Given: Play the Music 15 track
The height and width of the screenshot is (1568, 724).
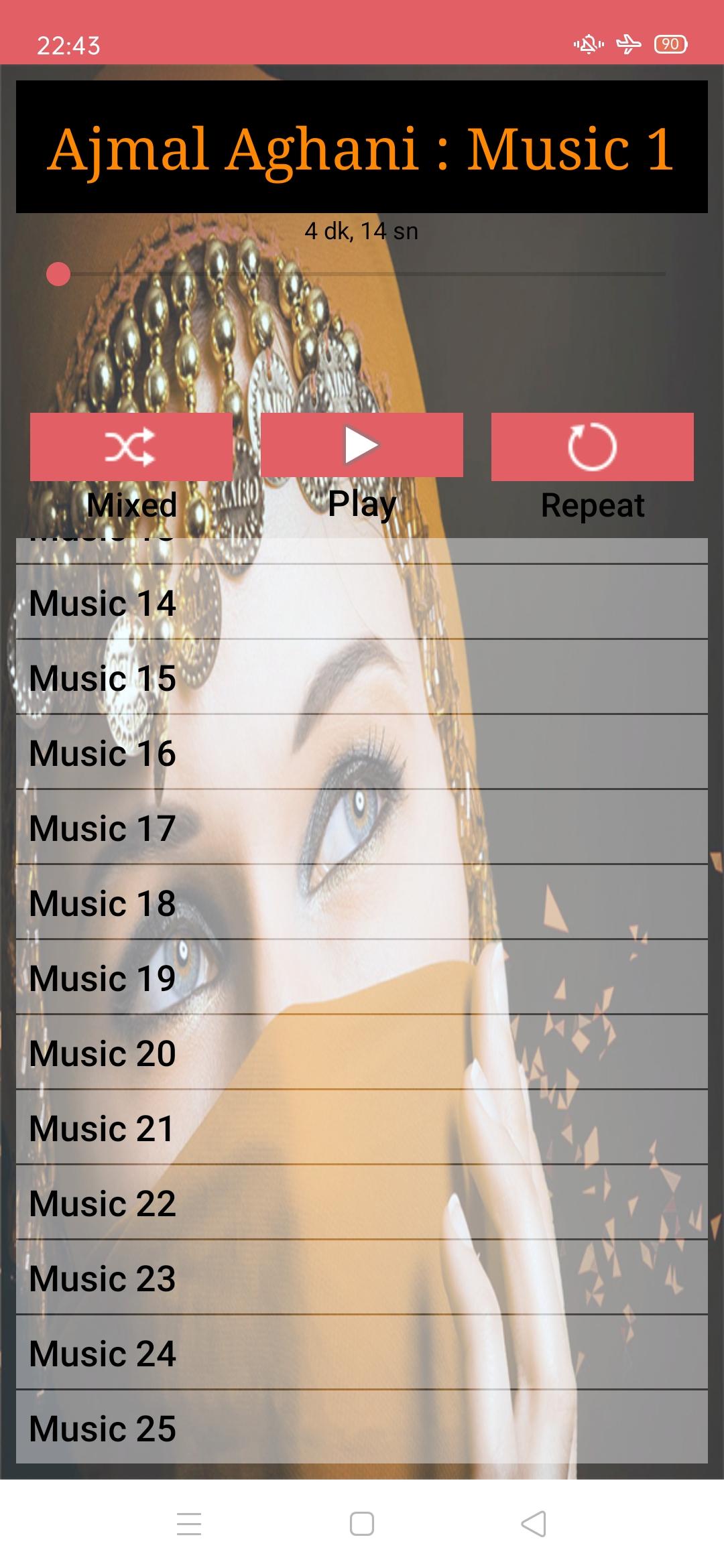Looking at the screenshot, I should tap(362, 677).
